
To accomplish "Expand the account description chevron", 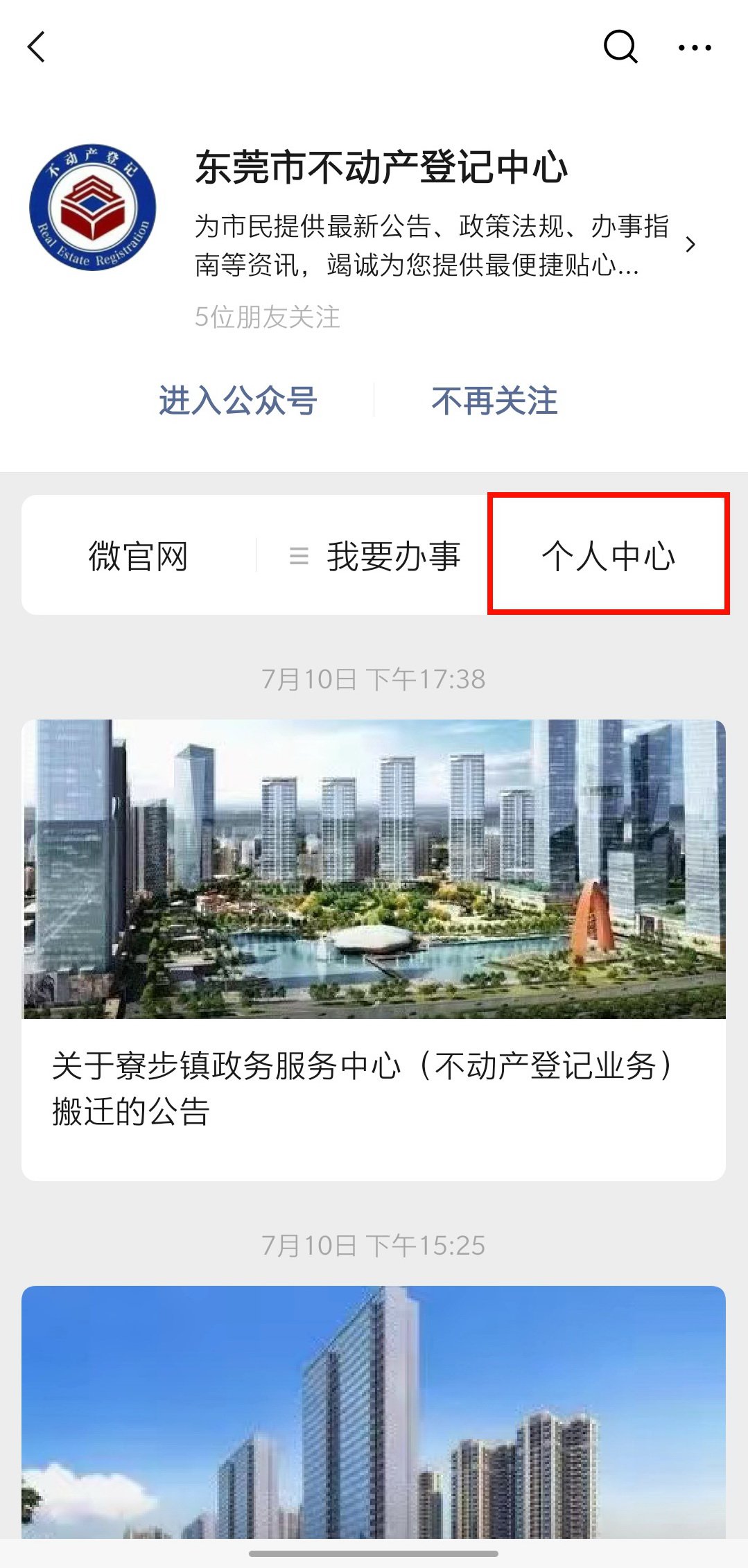I will pyautogui.click(x=690, y=245).
